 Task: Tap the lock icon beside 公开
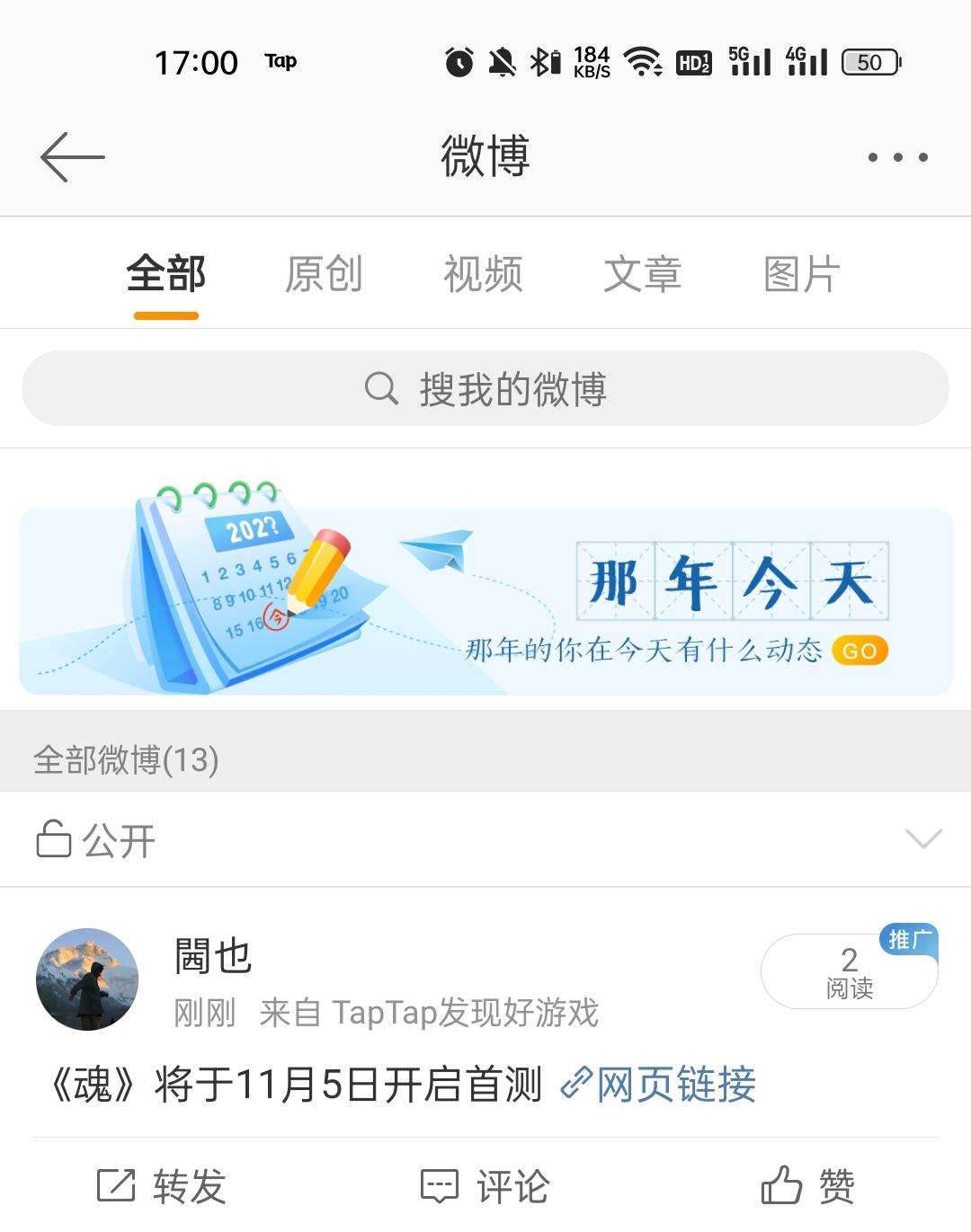click(x=52, y=838)
